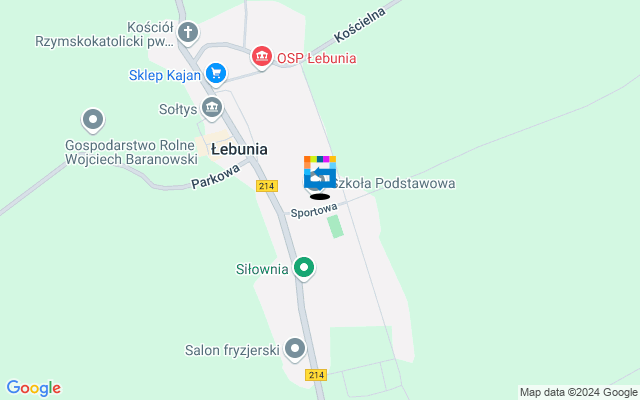Select the Szkoła Podstawowa location marker
640x400 pixels.
320,173
